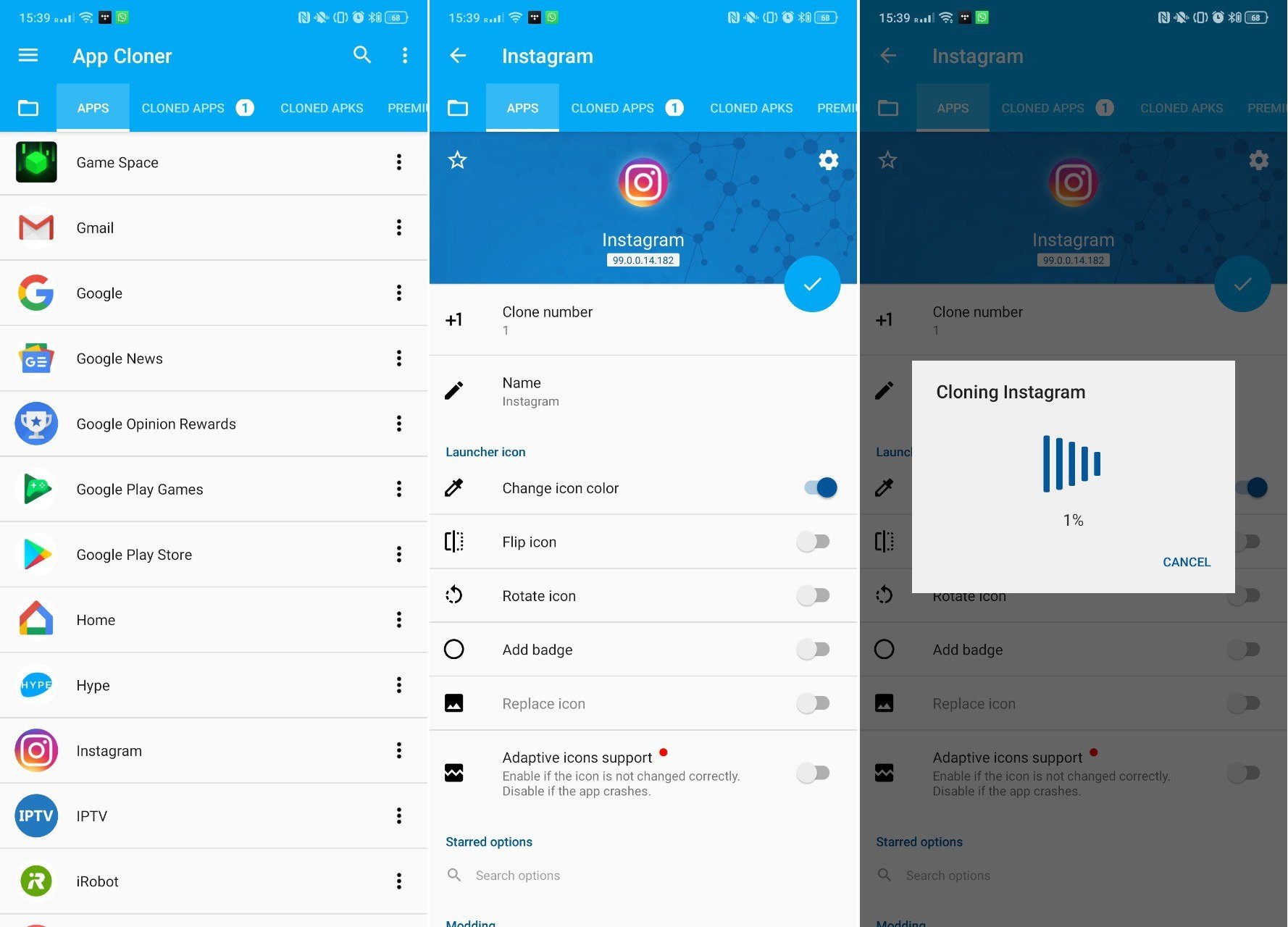Open Google News app entry
Viewport: 1288px width, 927px height.
[x=120, y=358]
